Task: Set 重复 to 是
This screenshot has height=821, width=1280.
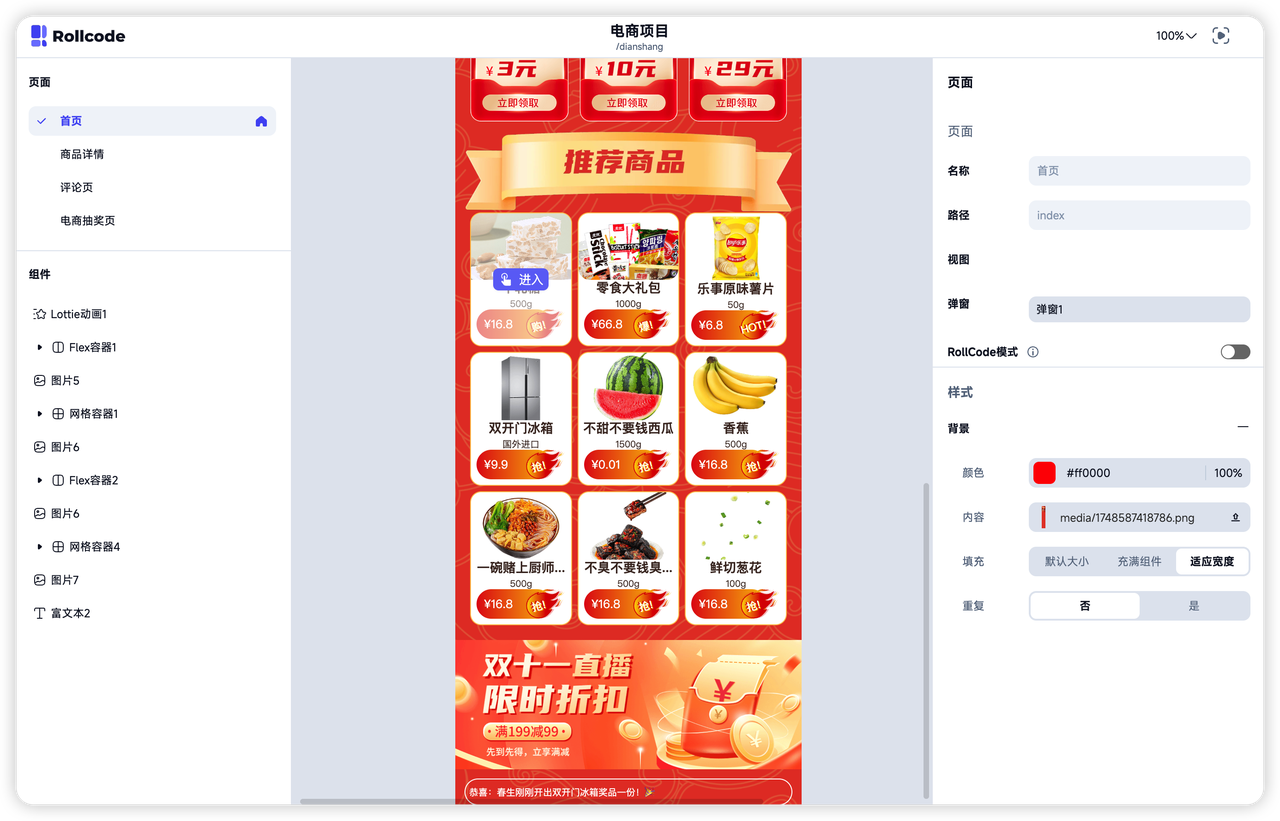Action: [x=1193, y=606]
